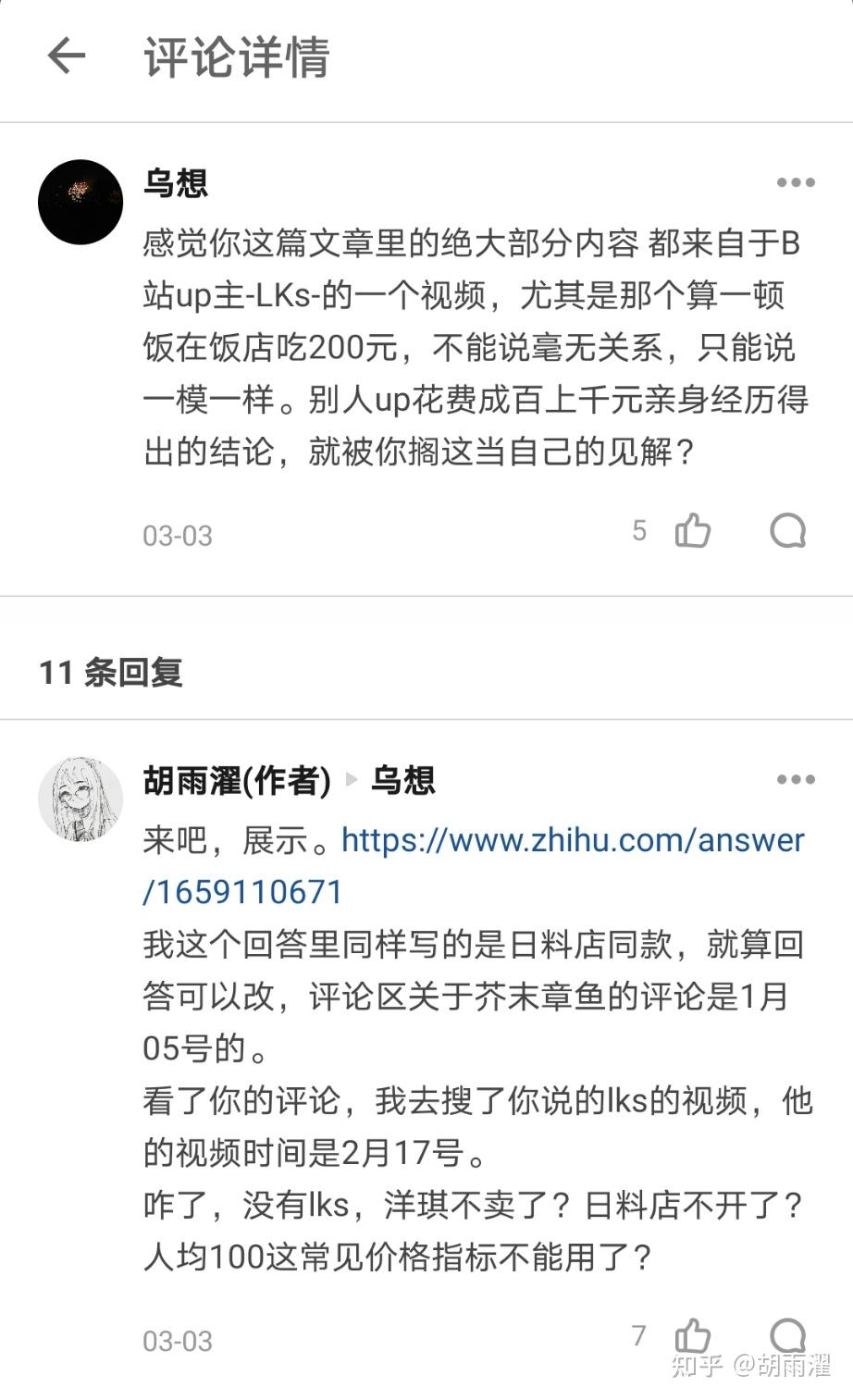Open the zhihu.com/answer link
Image resolution: width=853 pixels, height=1400 pixels.
click(474, 865)
